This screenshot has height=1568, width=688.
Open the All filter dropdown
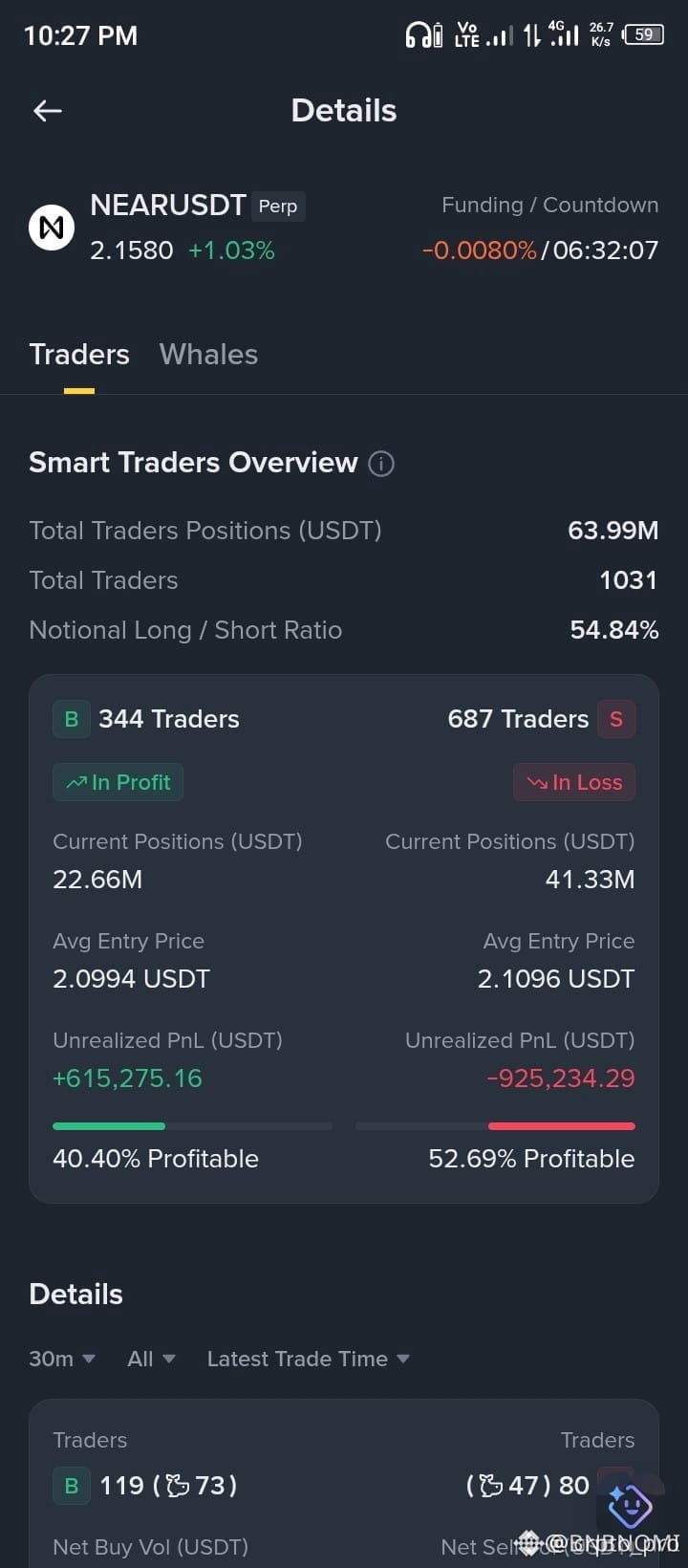[x=151, y=1359]
